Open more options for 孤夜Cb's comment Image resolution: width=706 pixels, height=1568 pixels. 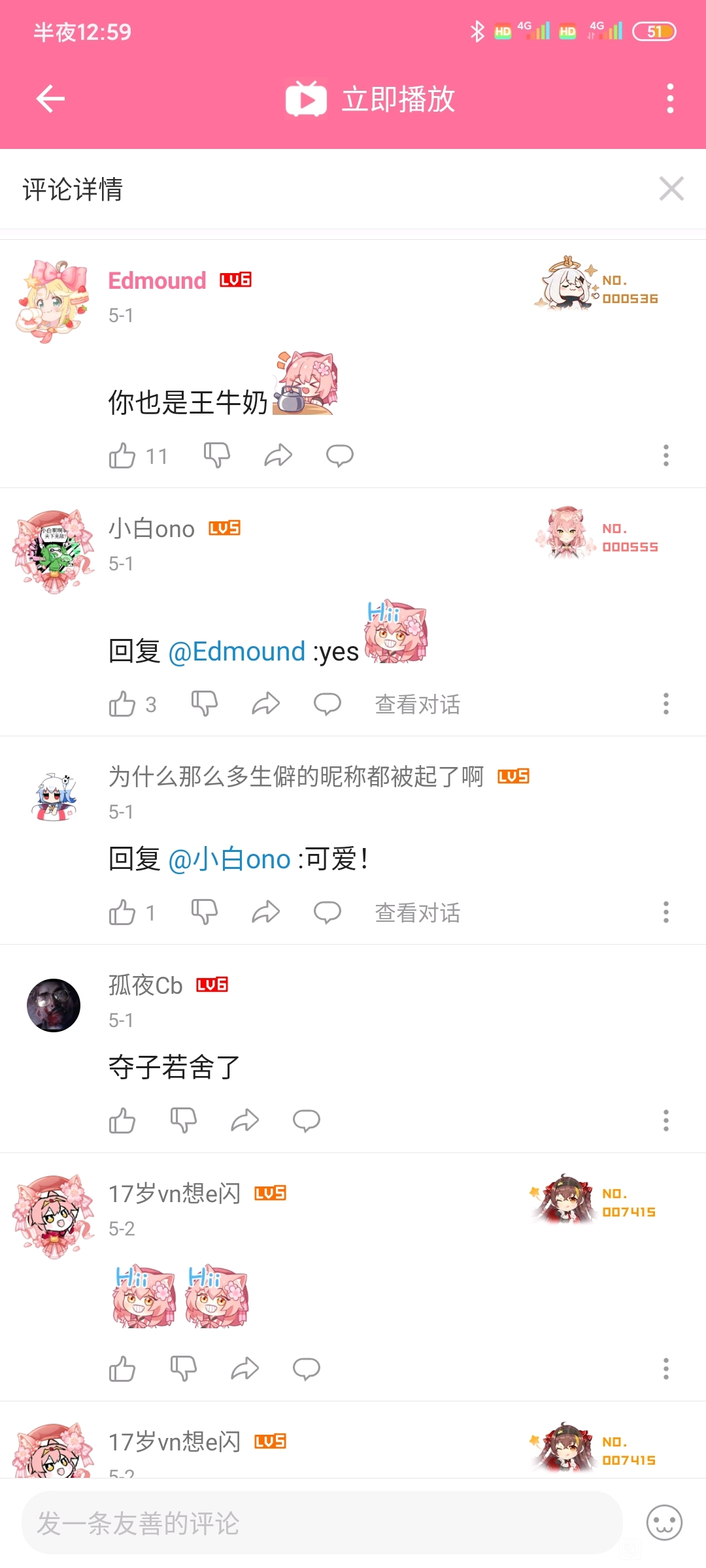[x=665, y=1120]
